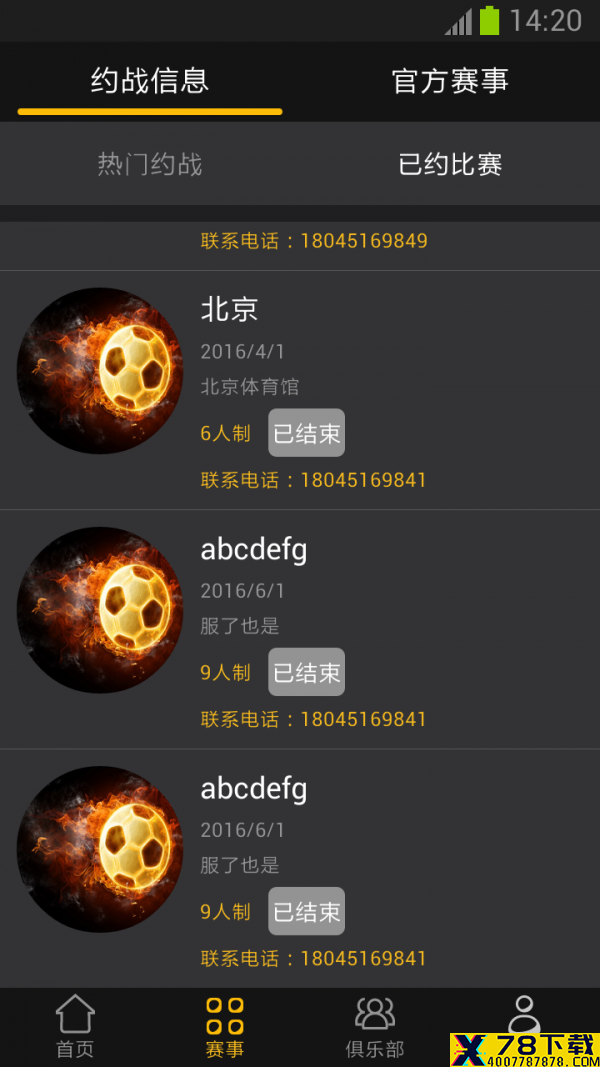Select the 约战信息 tab
This screenshot has height=1067, width=600.
[150, 82]
